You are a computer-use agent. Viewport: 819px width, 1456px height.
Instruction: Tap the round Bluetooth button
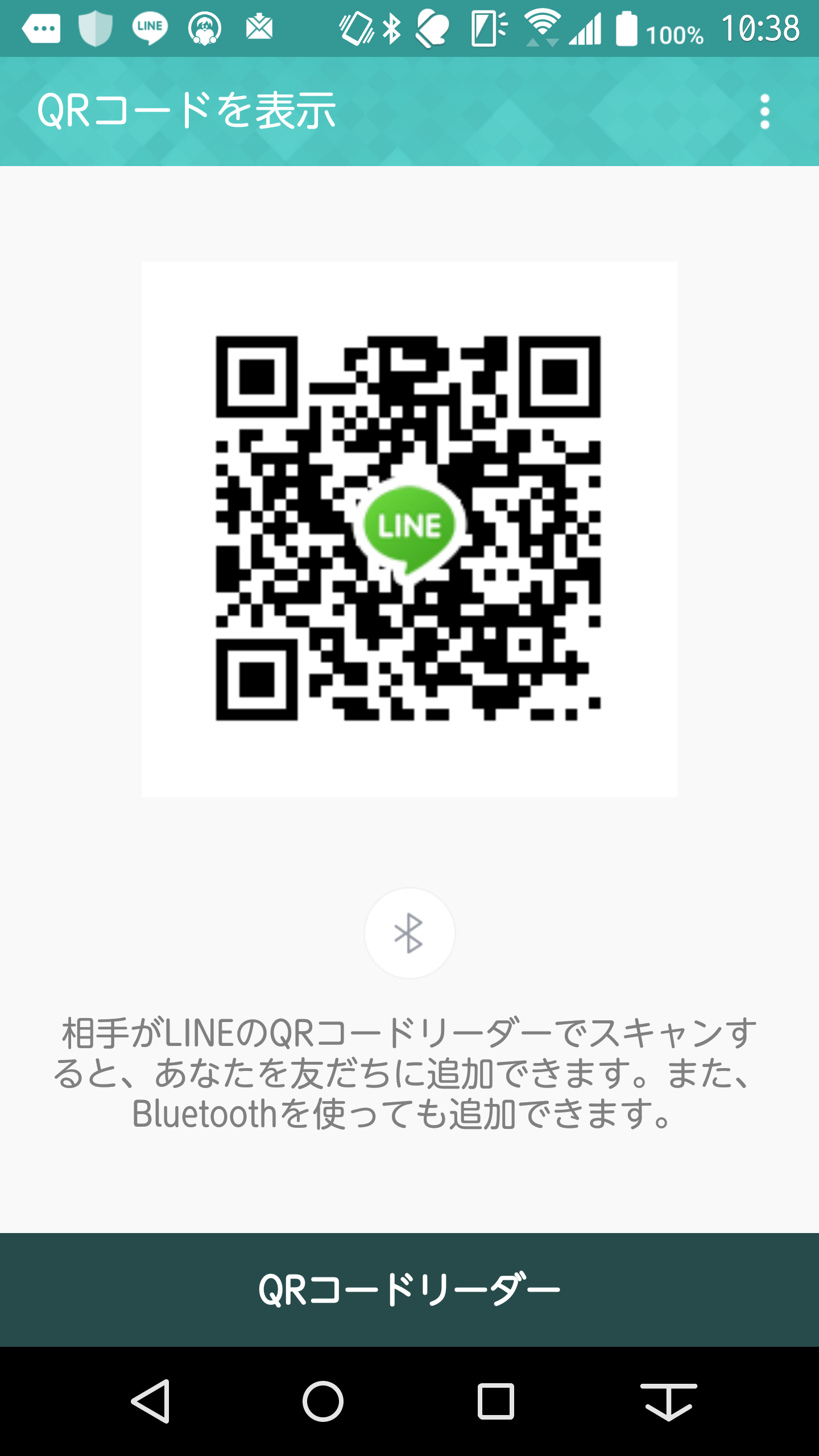(x=409, y=933)
